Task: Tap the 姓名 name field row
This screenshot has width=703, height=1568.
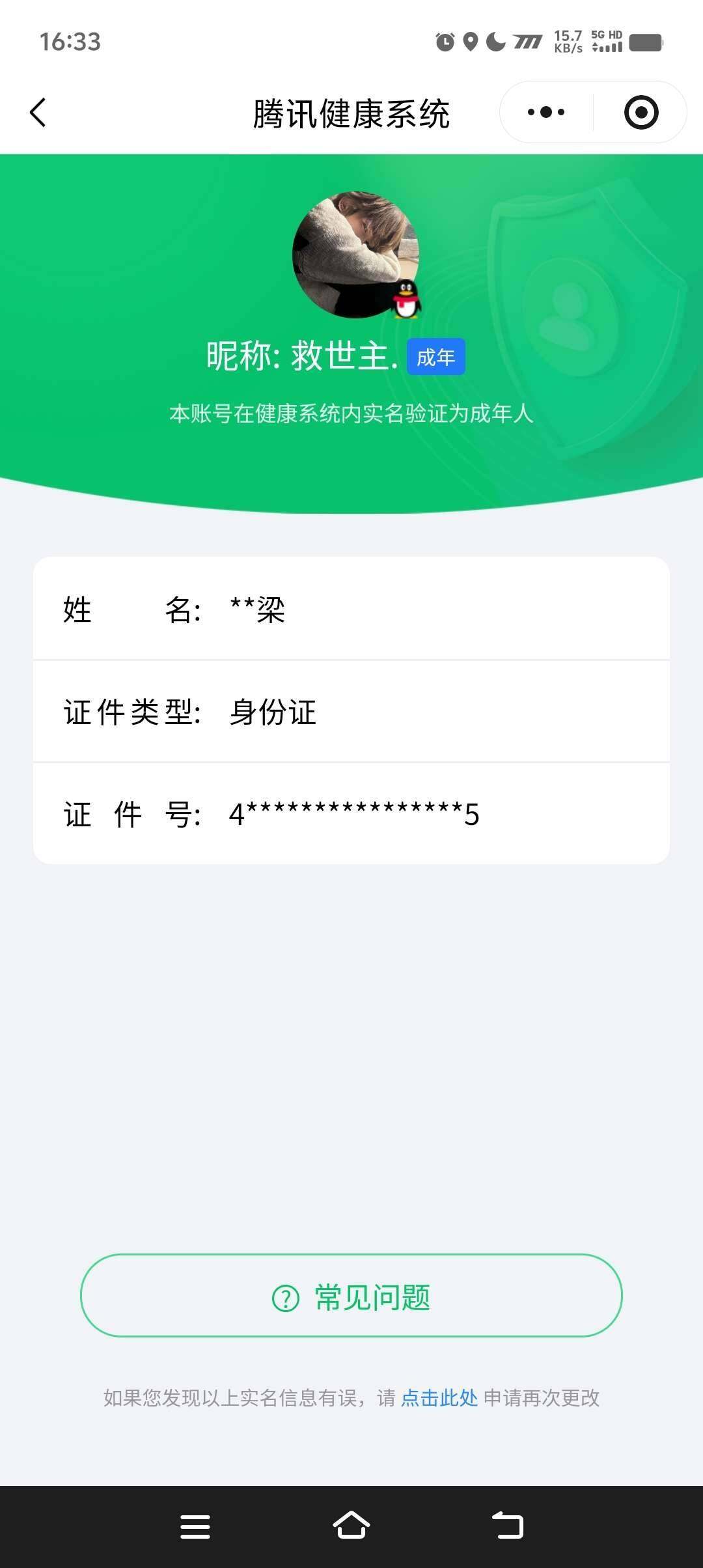Action: coord(351,611)
